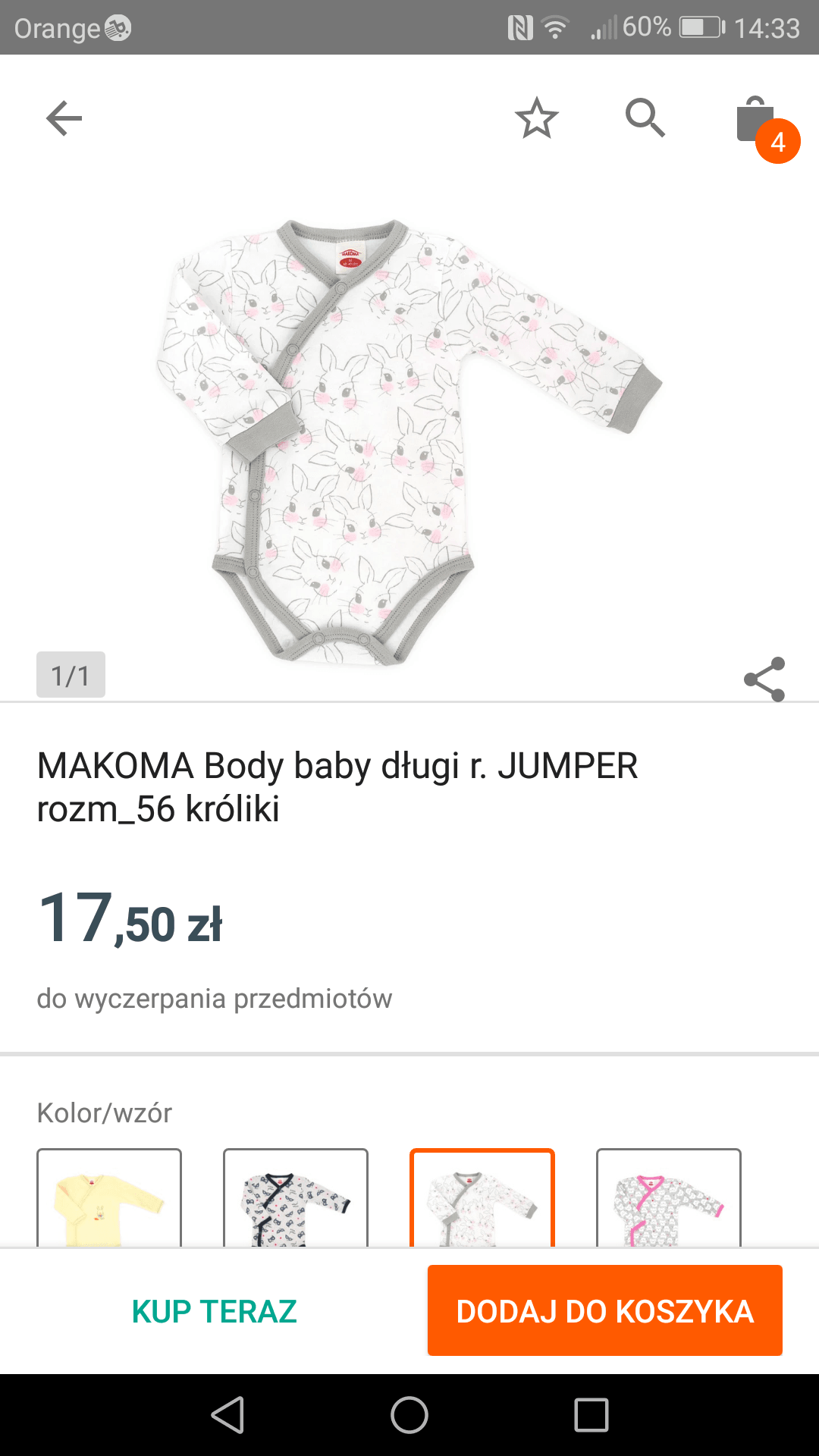
Task: Pick the pink-trimmed gray variant
Action: click(x=669, y=1197)
